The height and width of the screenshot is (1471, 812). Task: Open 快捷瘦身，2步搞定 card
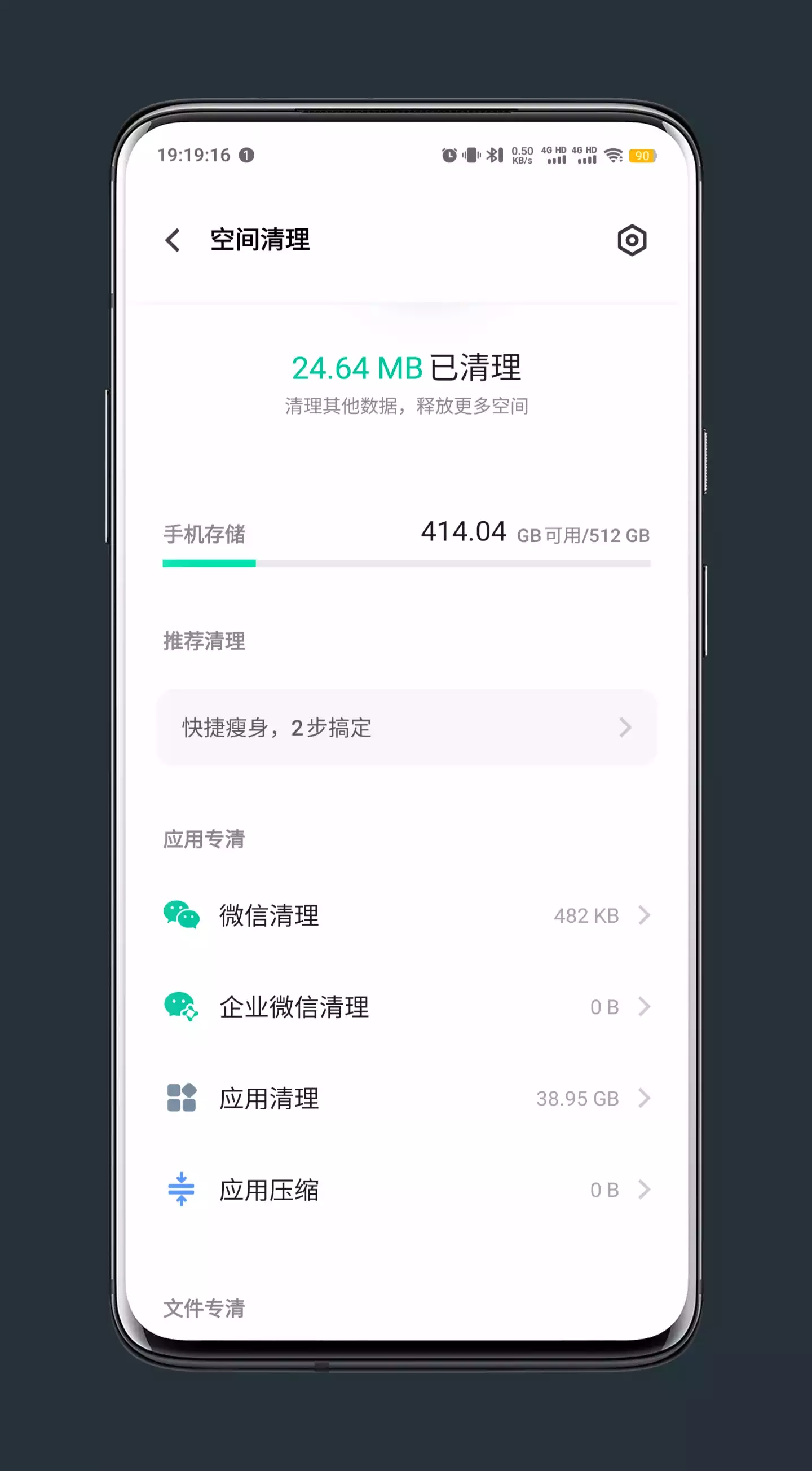tap(405, 728)
